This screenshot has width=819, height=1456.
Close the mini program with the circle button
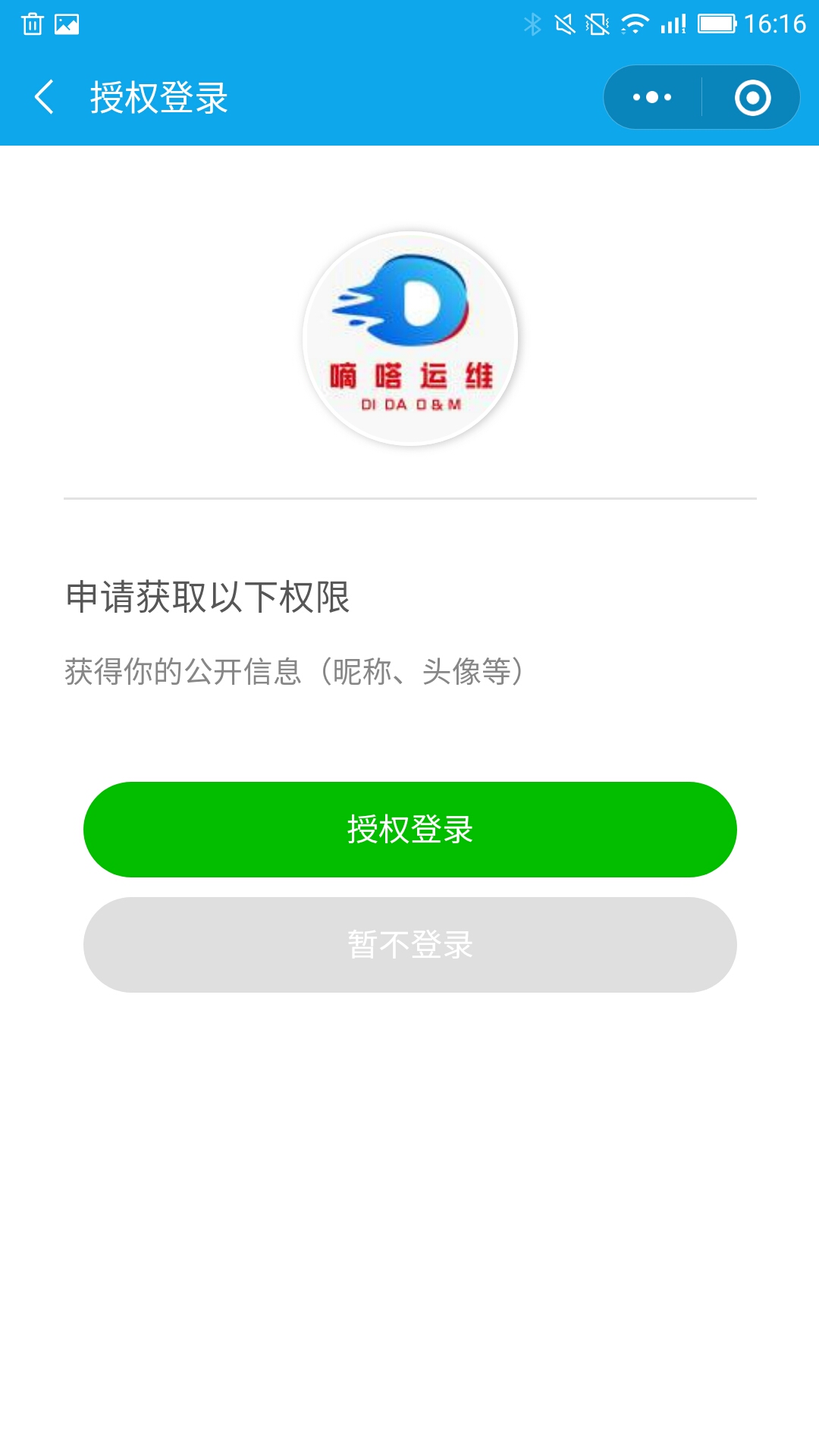(x=752, y=97)
